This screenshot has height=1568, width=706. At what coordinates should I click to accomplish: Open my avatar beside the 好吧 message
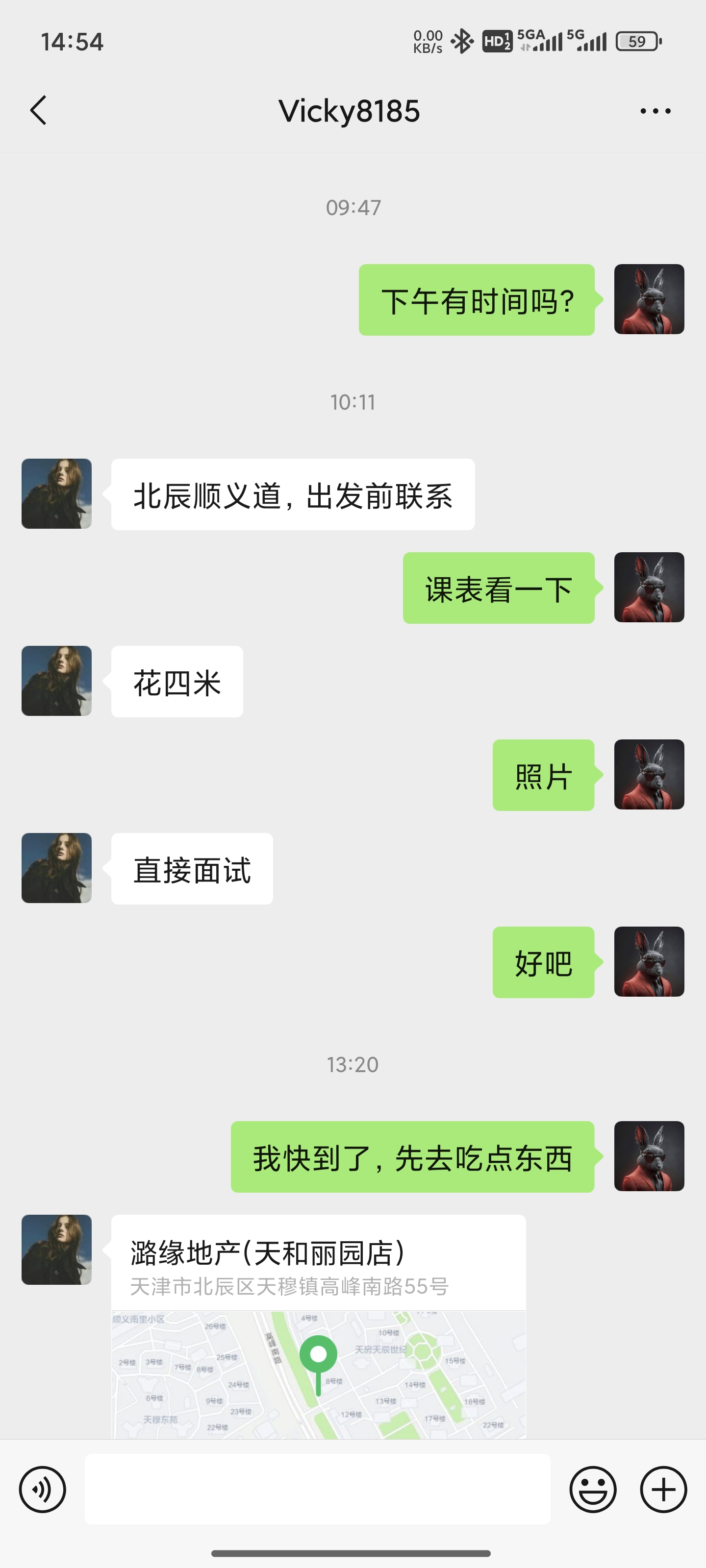point(649,962)
